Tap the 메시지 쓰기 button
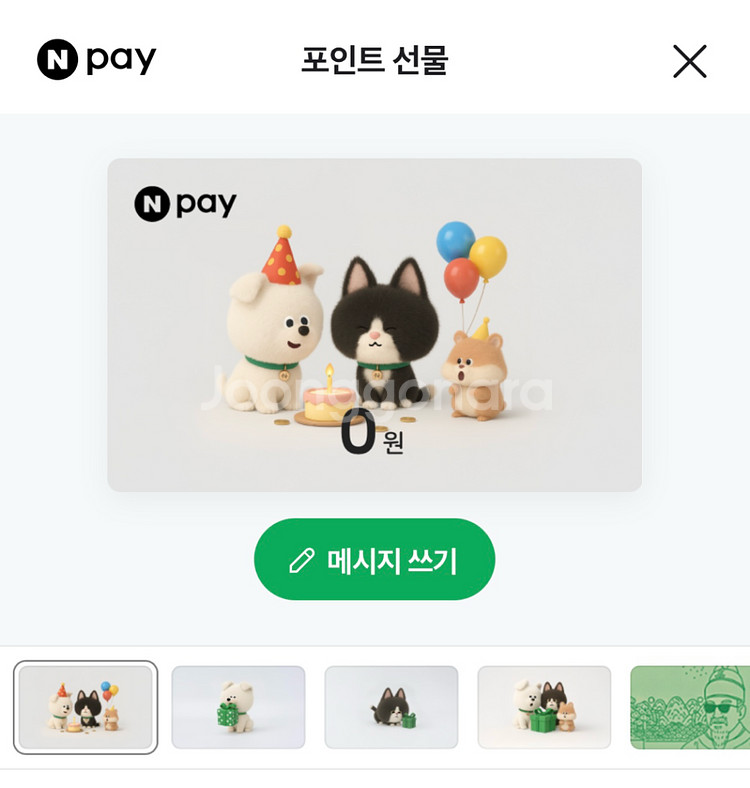Screen dimensions: 750x788 click(374, 559)
